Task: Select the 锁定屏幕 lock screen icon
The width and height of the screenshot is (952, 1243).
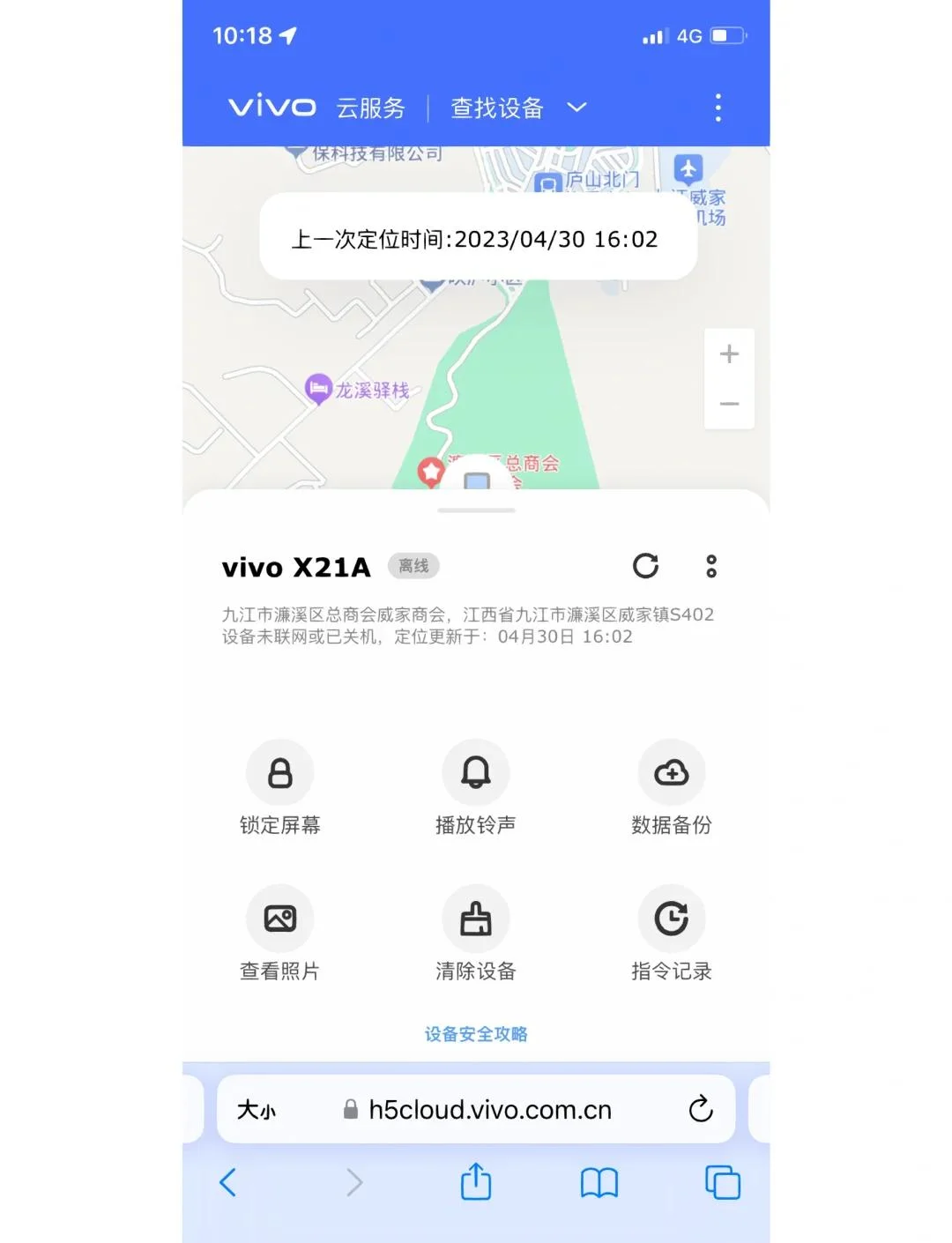Action: (280, 774)
